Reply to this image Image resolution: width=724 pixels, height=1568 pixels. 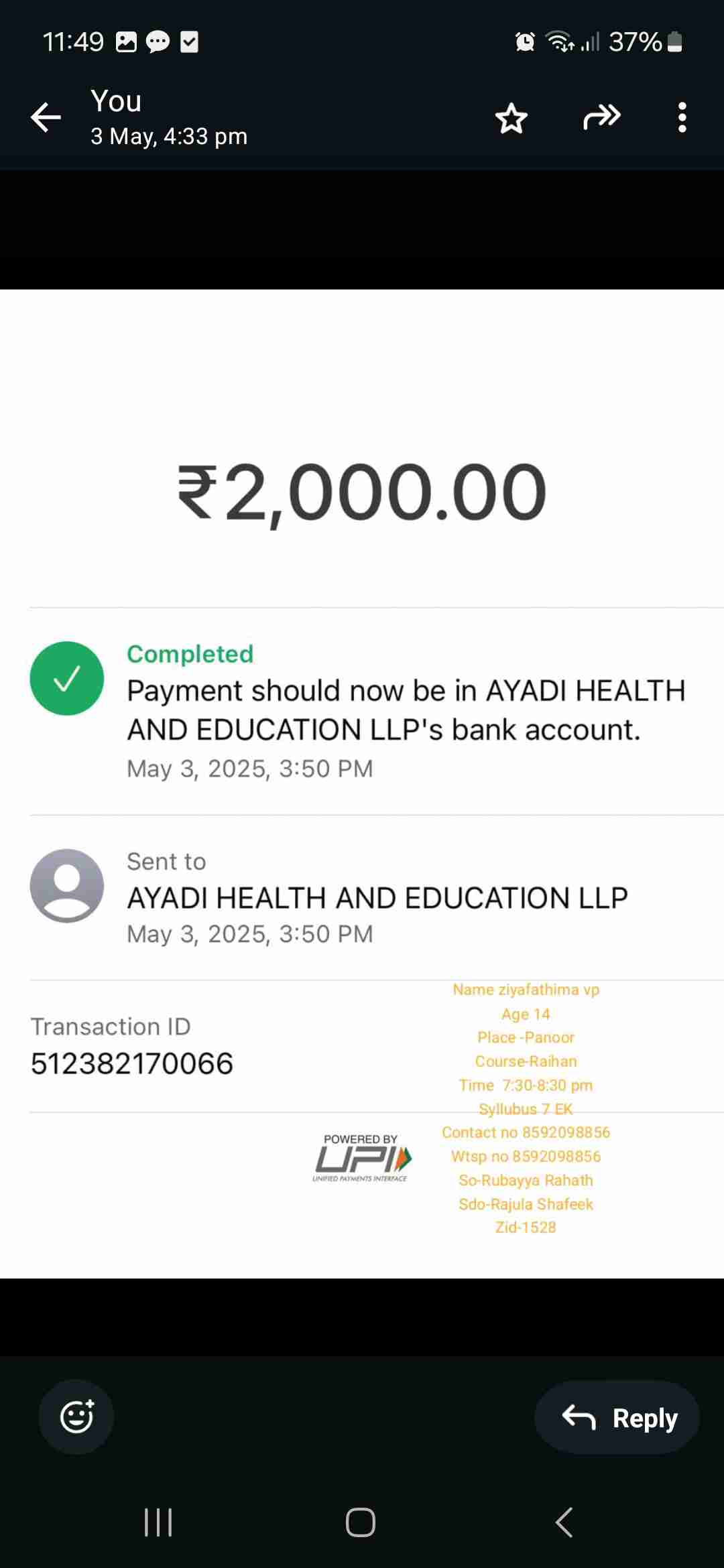coord(617,1417)
